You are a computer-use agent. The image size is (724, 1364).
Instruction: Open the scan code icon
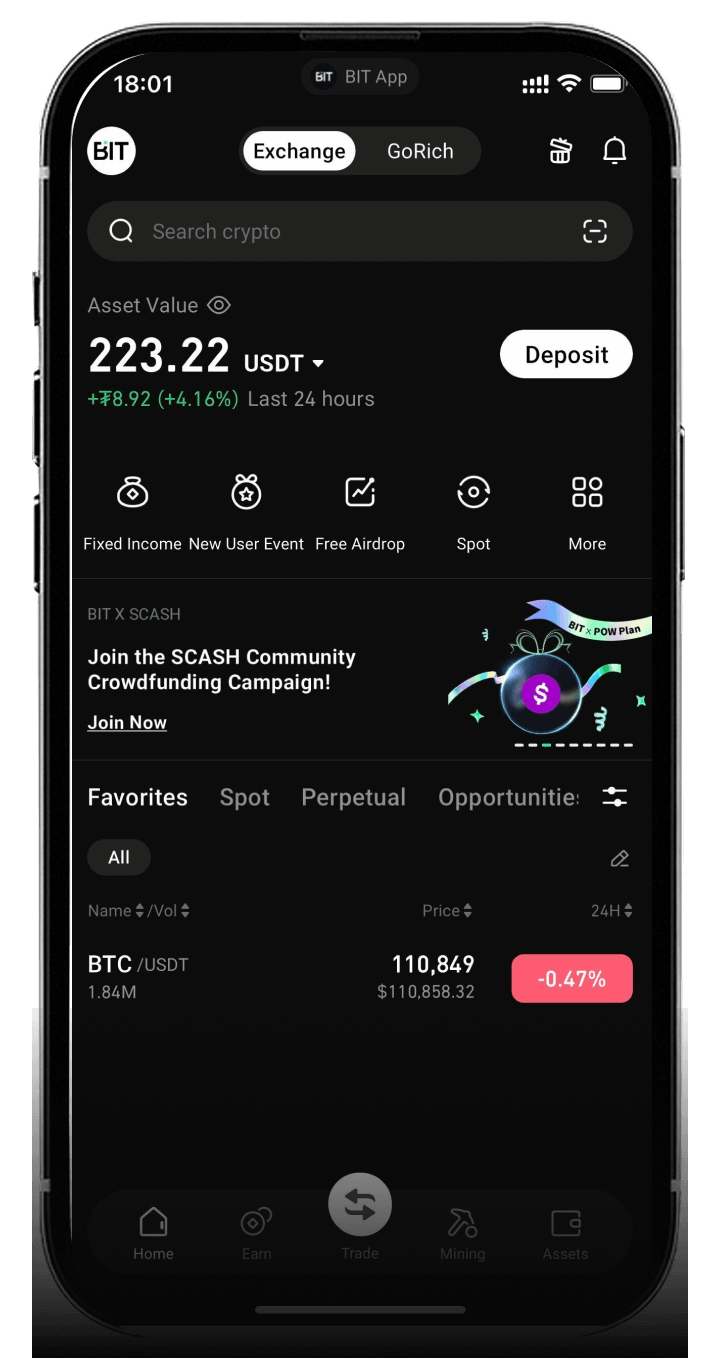(595, 232)
